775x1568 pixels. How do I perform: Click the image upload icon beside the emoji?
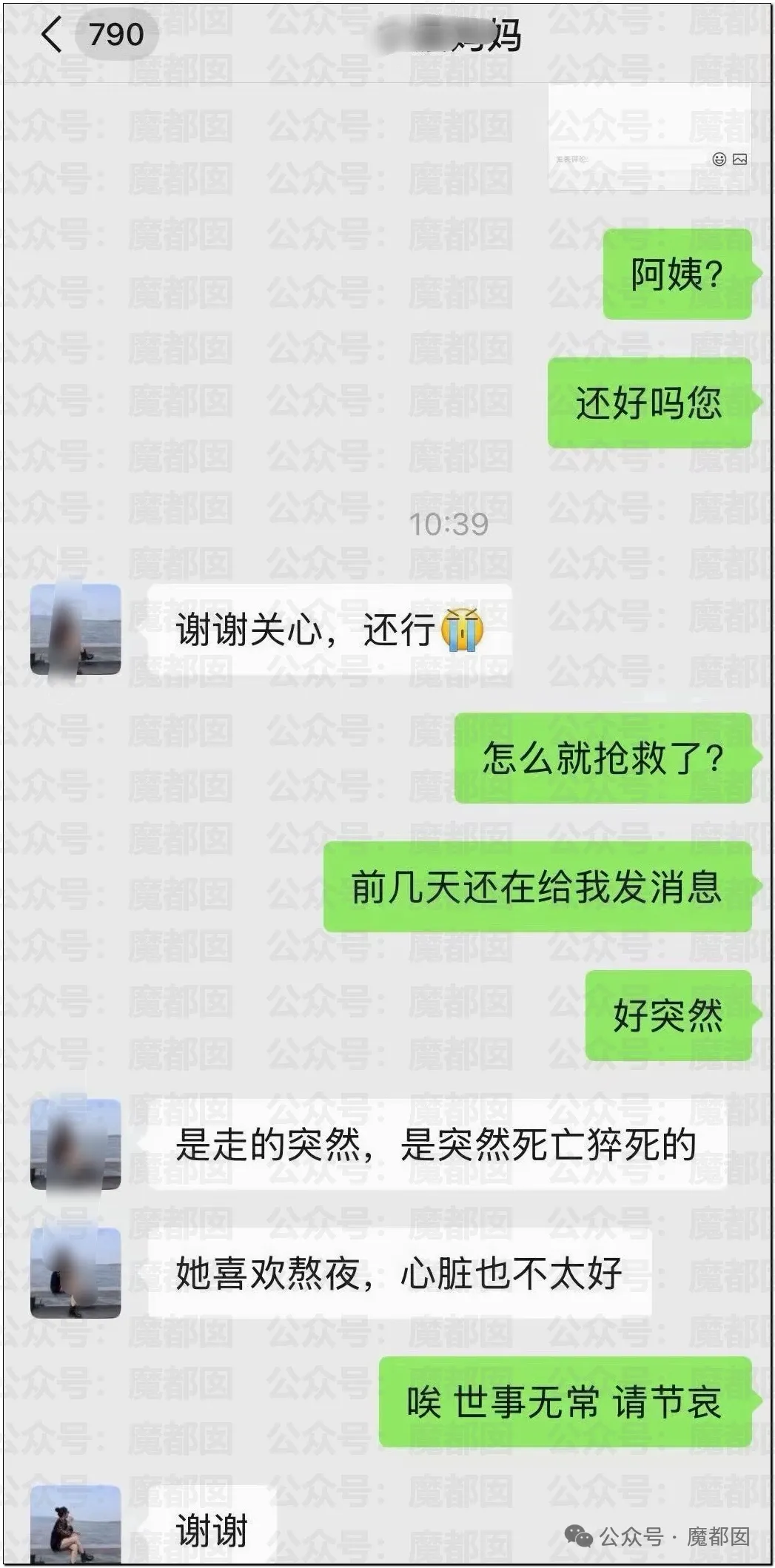[739, 160]
